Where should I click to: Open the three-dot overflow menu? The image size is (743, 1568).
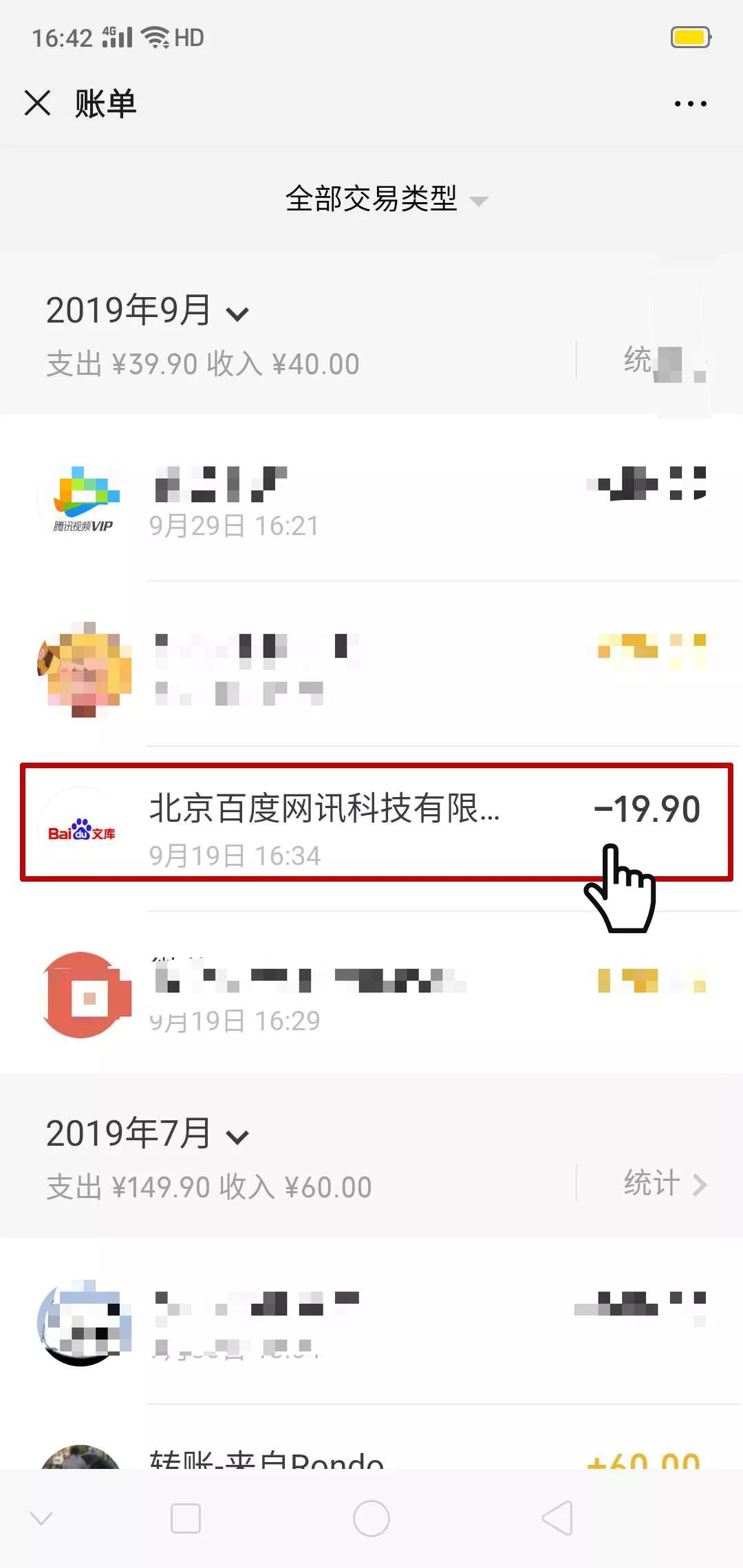[x=690, y=104]
